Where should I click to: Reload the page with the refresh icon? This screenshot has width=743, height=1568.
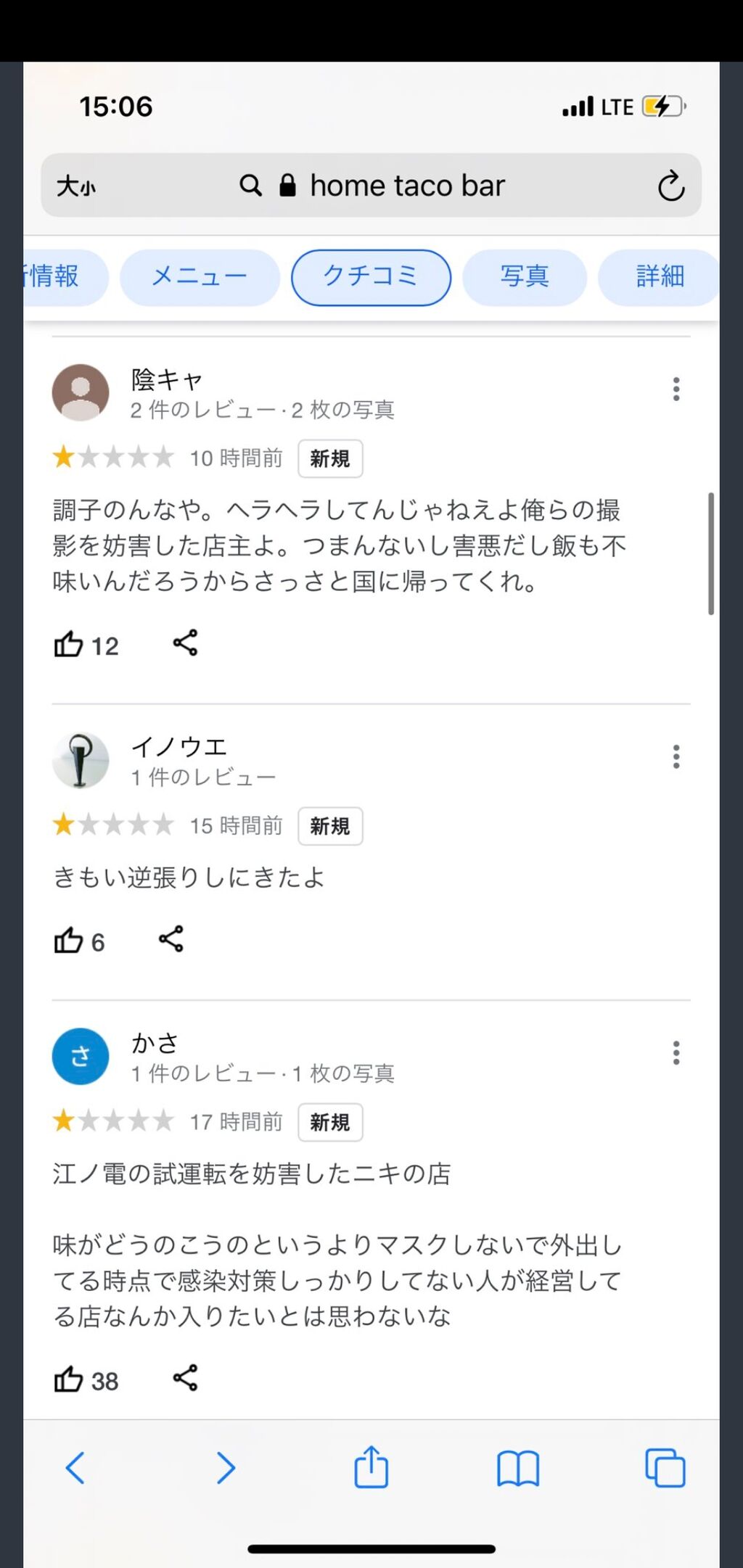coord(671,186)
